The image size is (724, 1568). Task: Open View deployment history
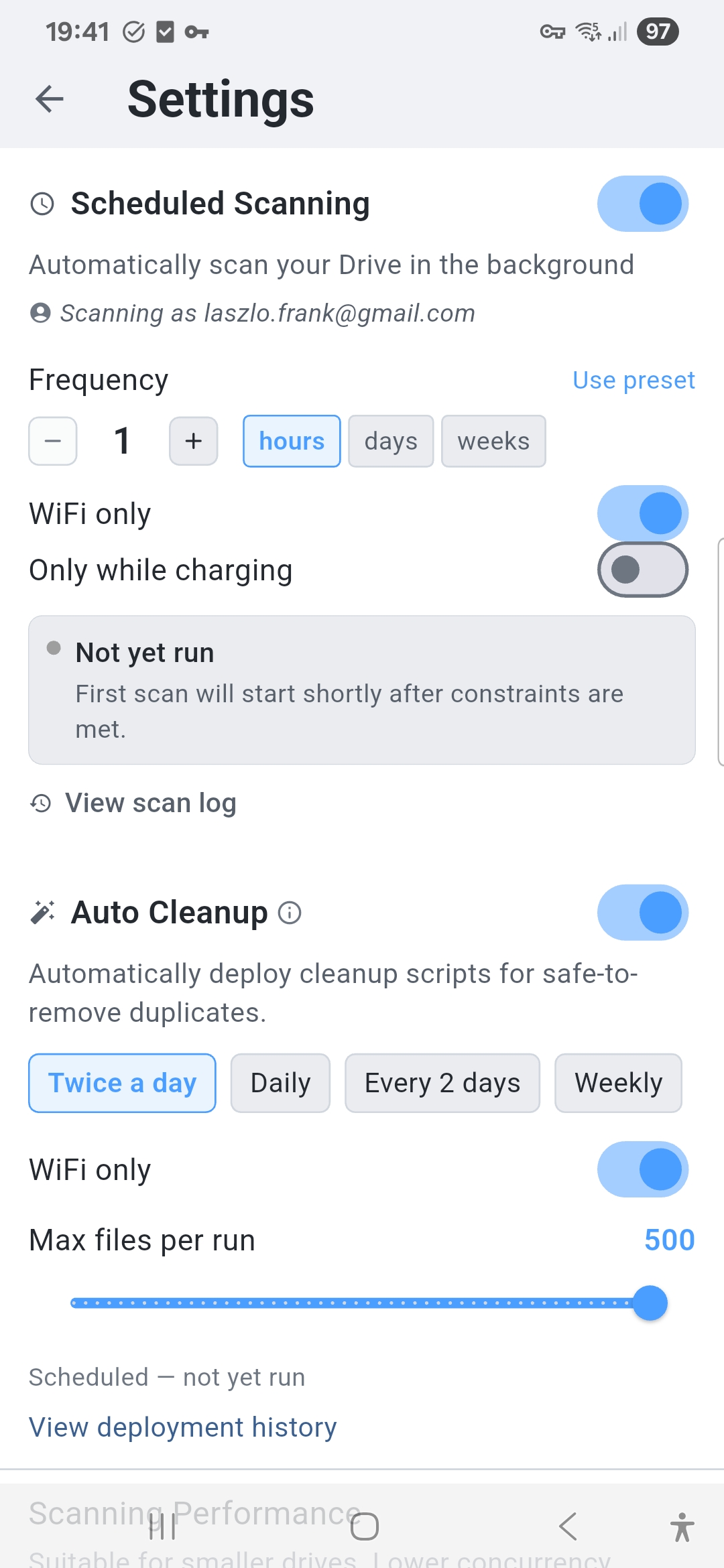182,1427
